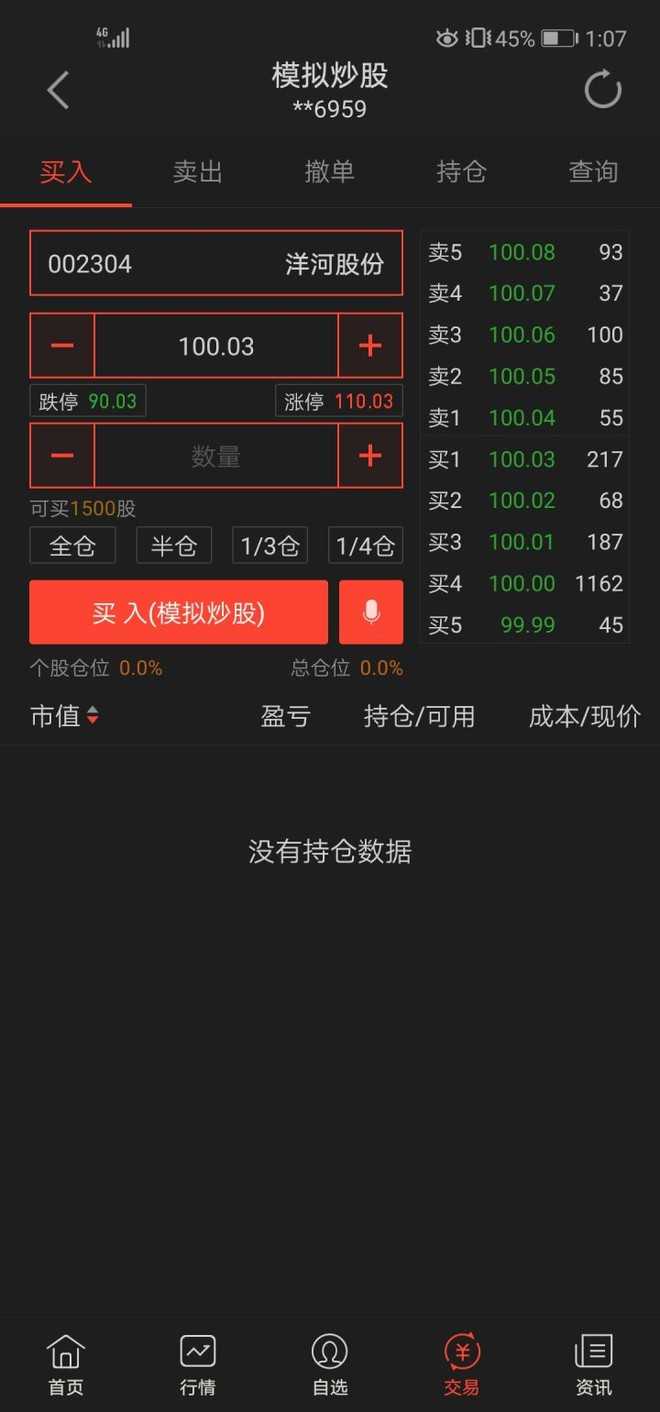Open the 行情 bottom navigation tab
Image resolution: width=660 pixels, height=1412 pixels.
coord(197,1366)
